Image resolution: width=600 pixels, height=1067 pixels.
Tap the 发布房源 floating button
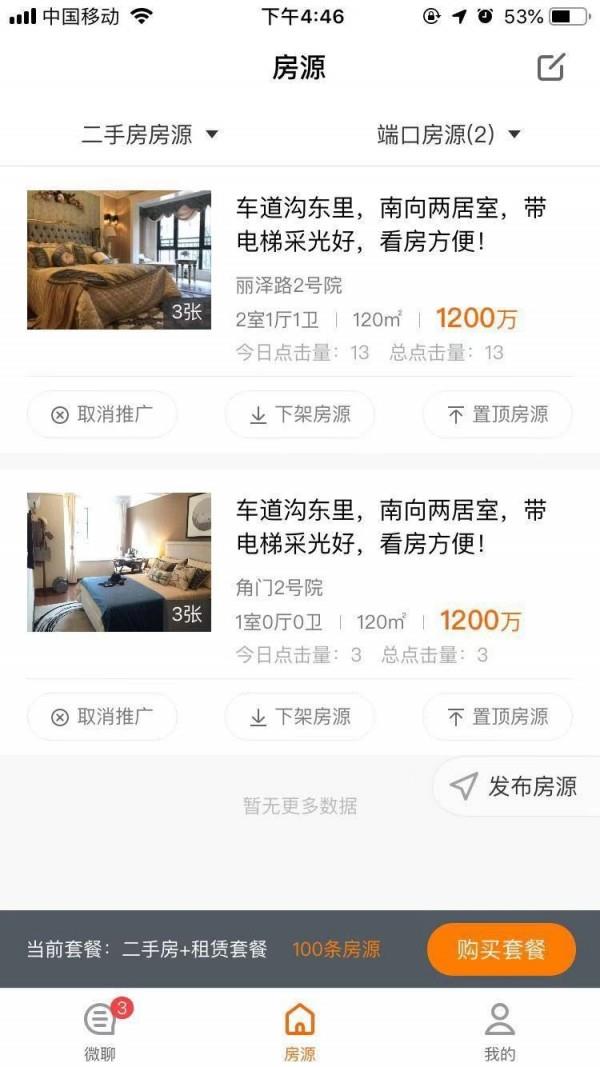(x=516, y=787)
